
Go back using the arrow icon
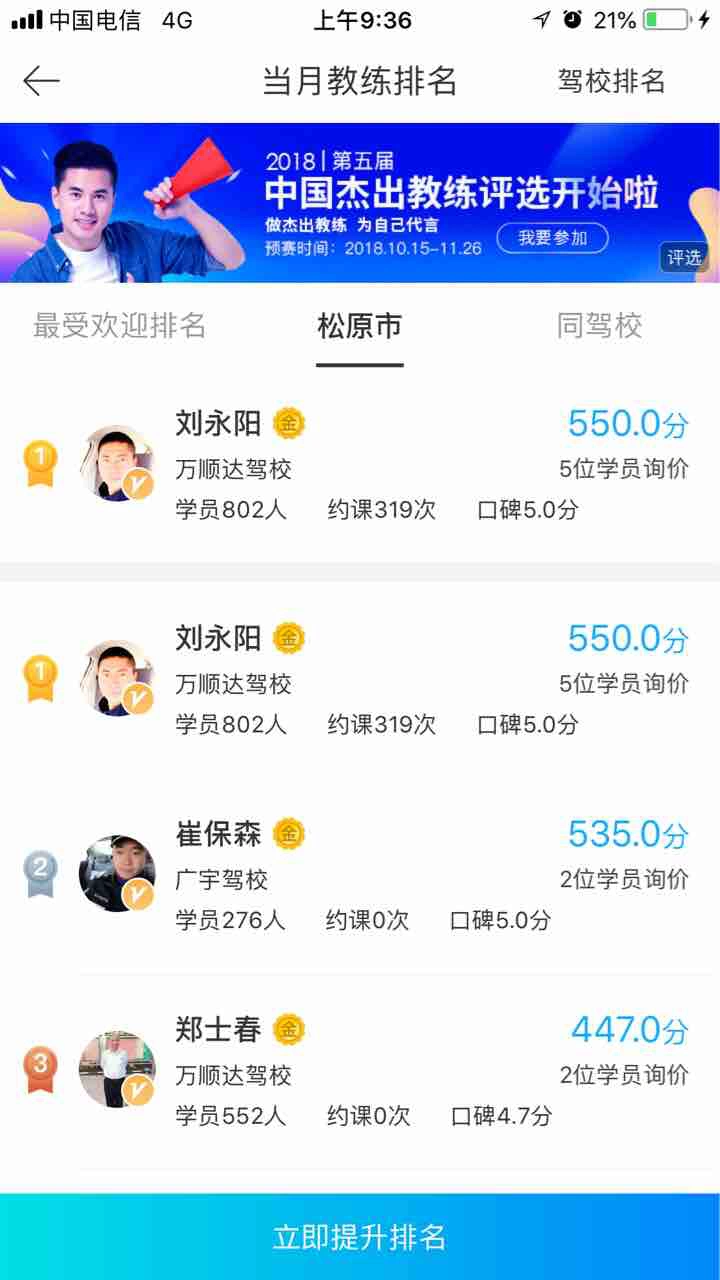[41, 81]
